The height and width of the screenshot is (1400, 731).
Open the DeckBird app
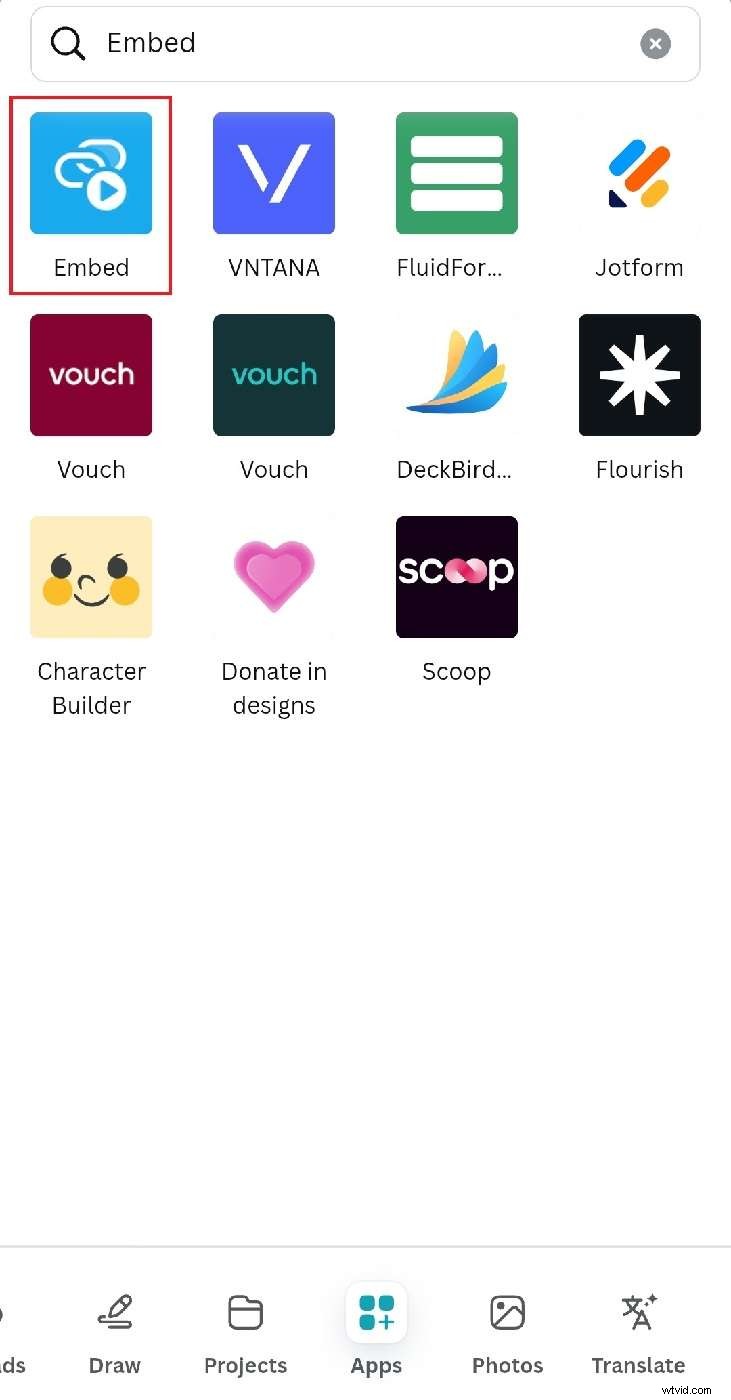[456, 375]
